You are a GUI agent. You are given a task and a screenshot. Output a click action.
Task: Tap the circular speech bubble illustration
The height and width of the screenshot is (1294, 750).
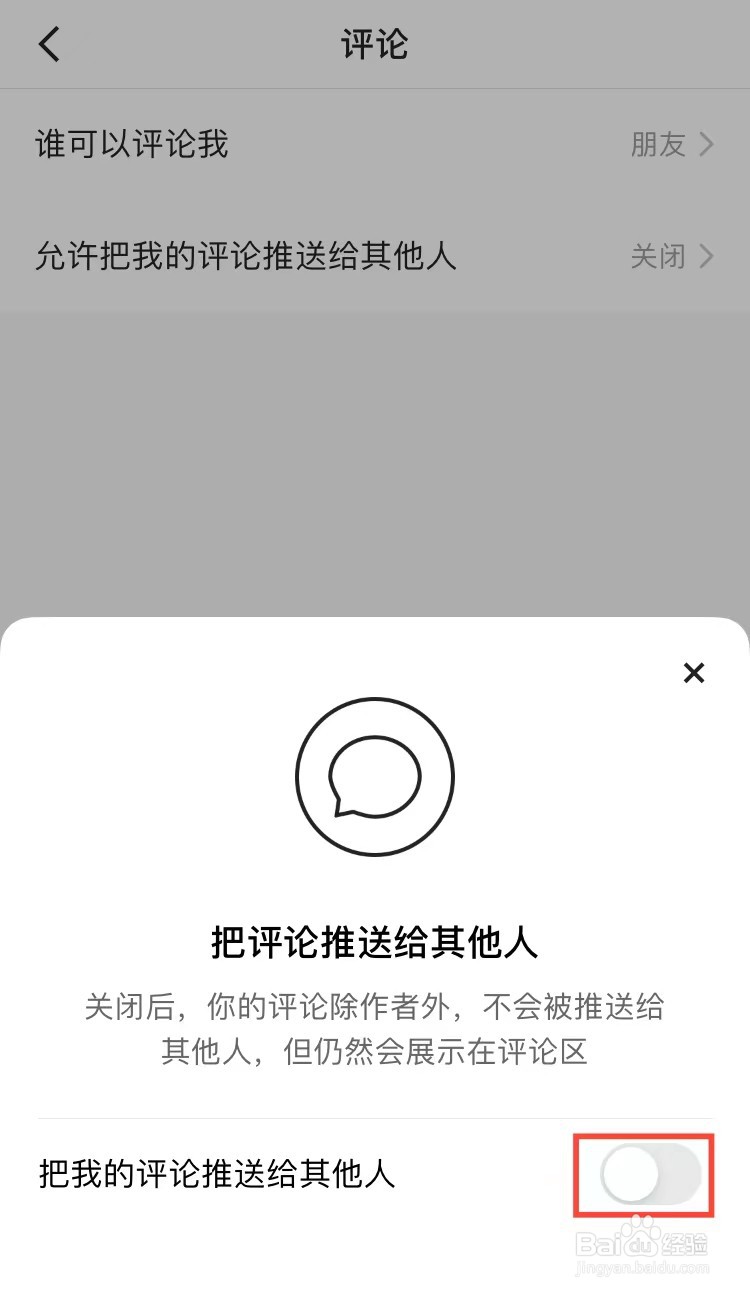click(374, 776)
